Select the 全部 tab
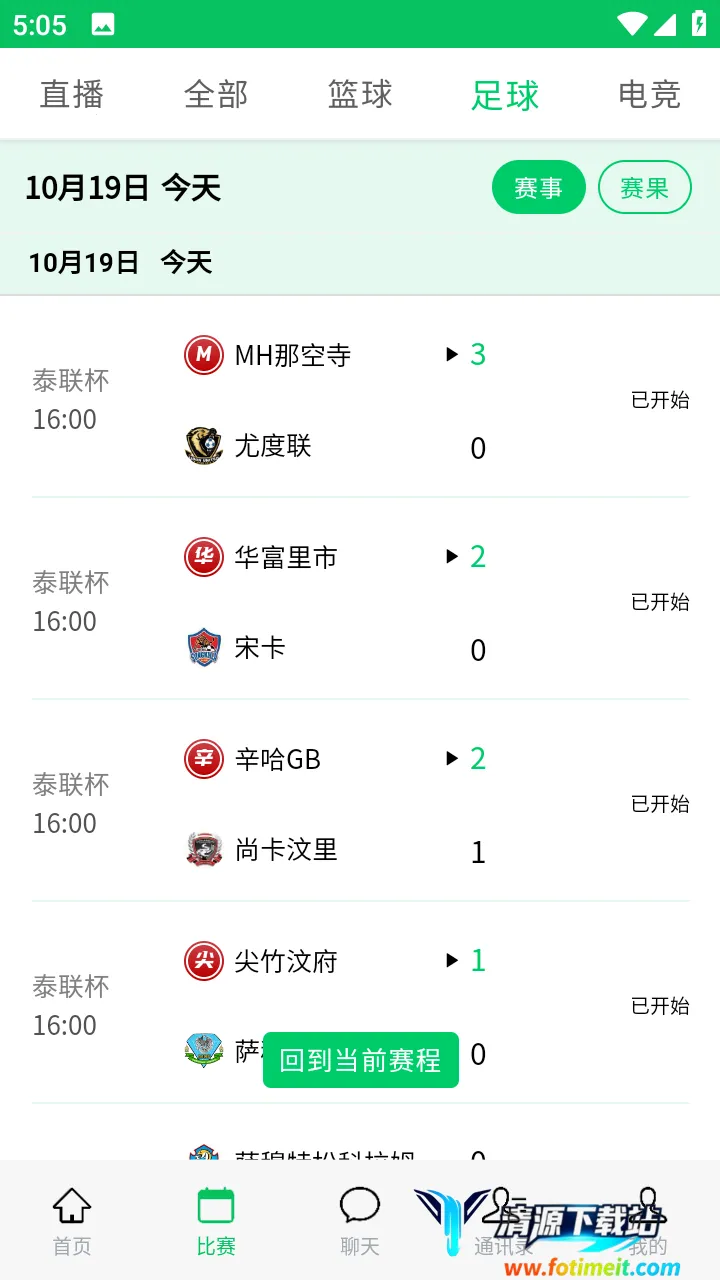Screen dimensions: 720x1280 pyautogui.click(x=216, y=95)
